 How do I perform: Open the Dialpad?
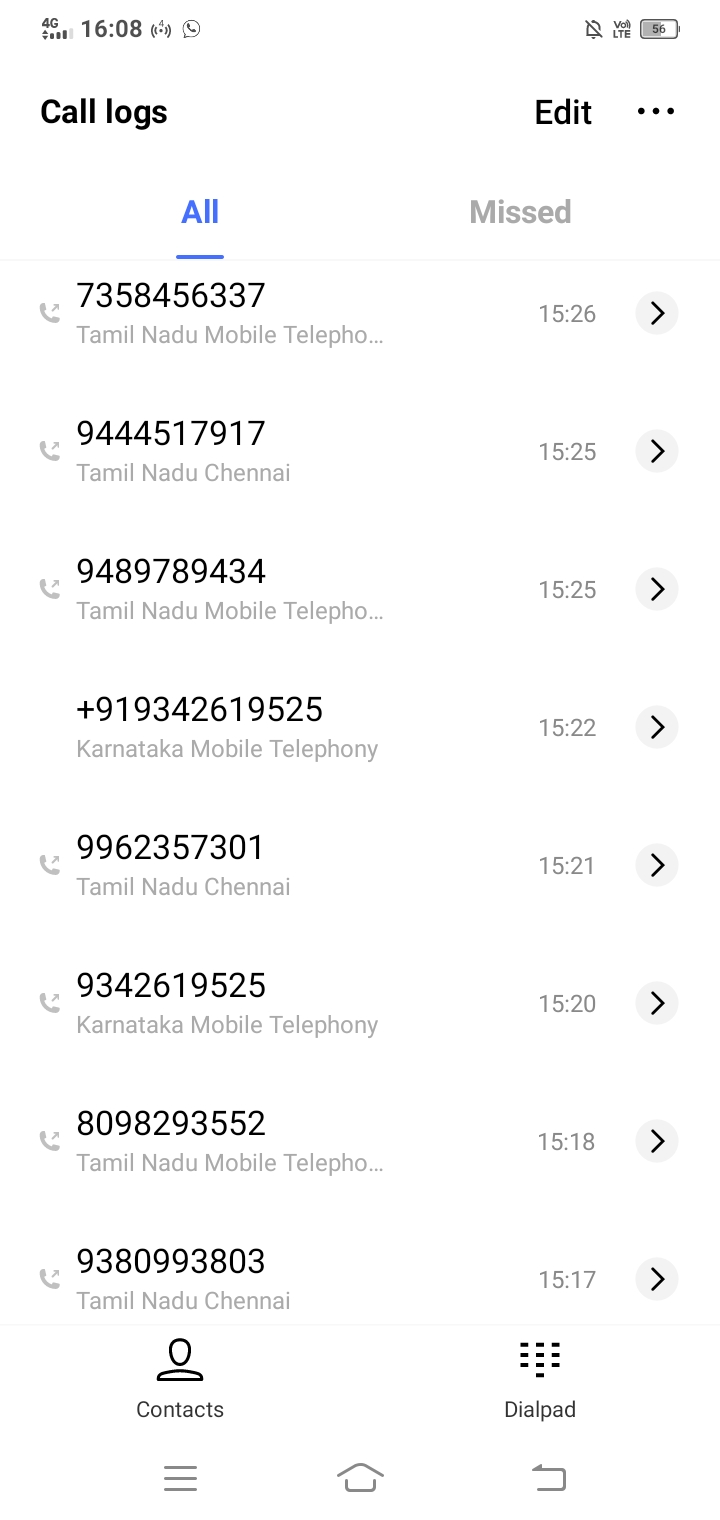540,1380
